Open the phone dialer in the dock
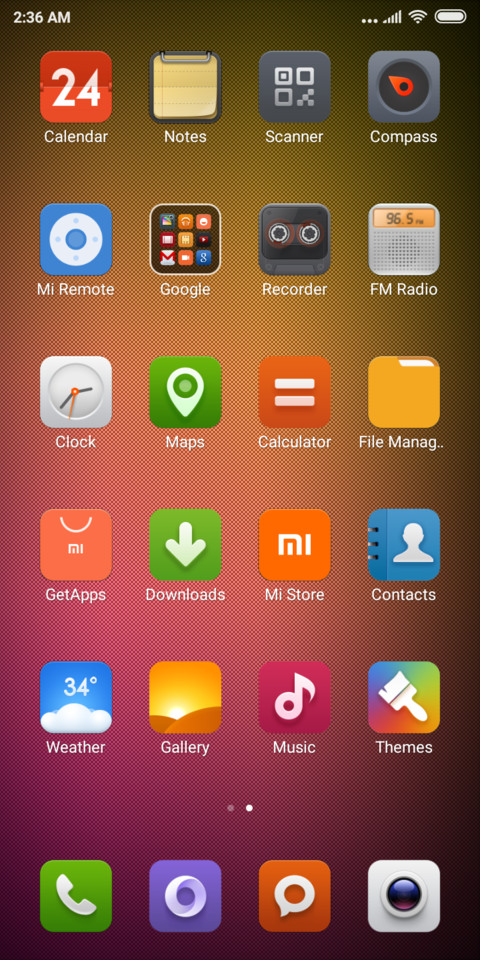The width and height of the screenshot is (480, 960). tap(76, 896)
